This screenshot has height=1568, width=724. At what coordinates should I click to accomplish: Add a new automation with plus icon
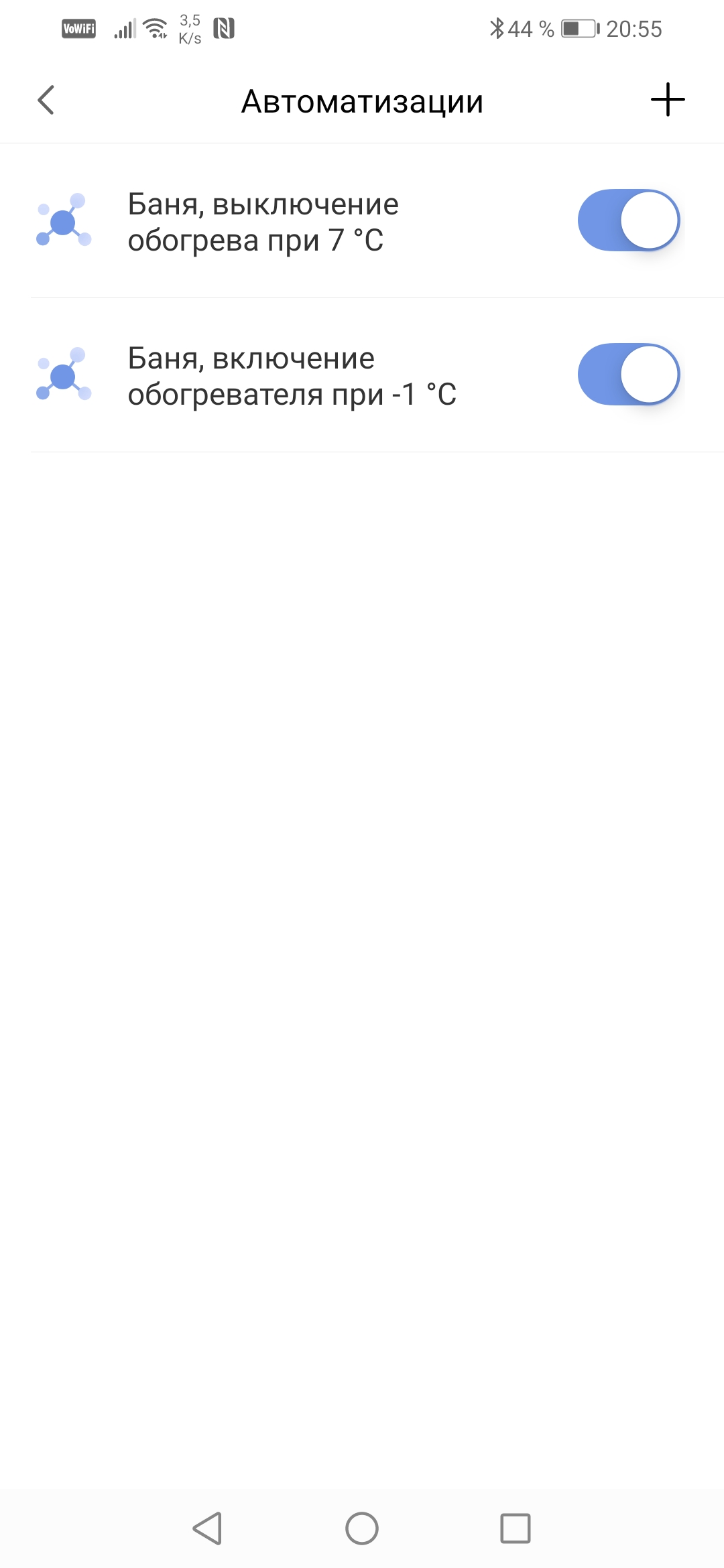(x=668, y=101)
